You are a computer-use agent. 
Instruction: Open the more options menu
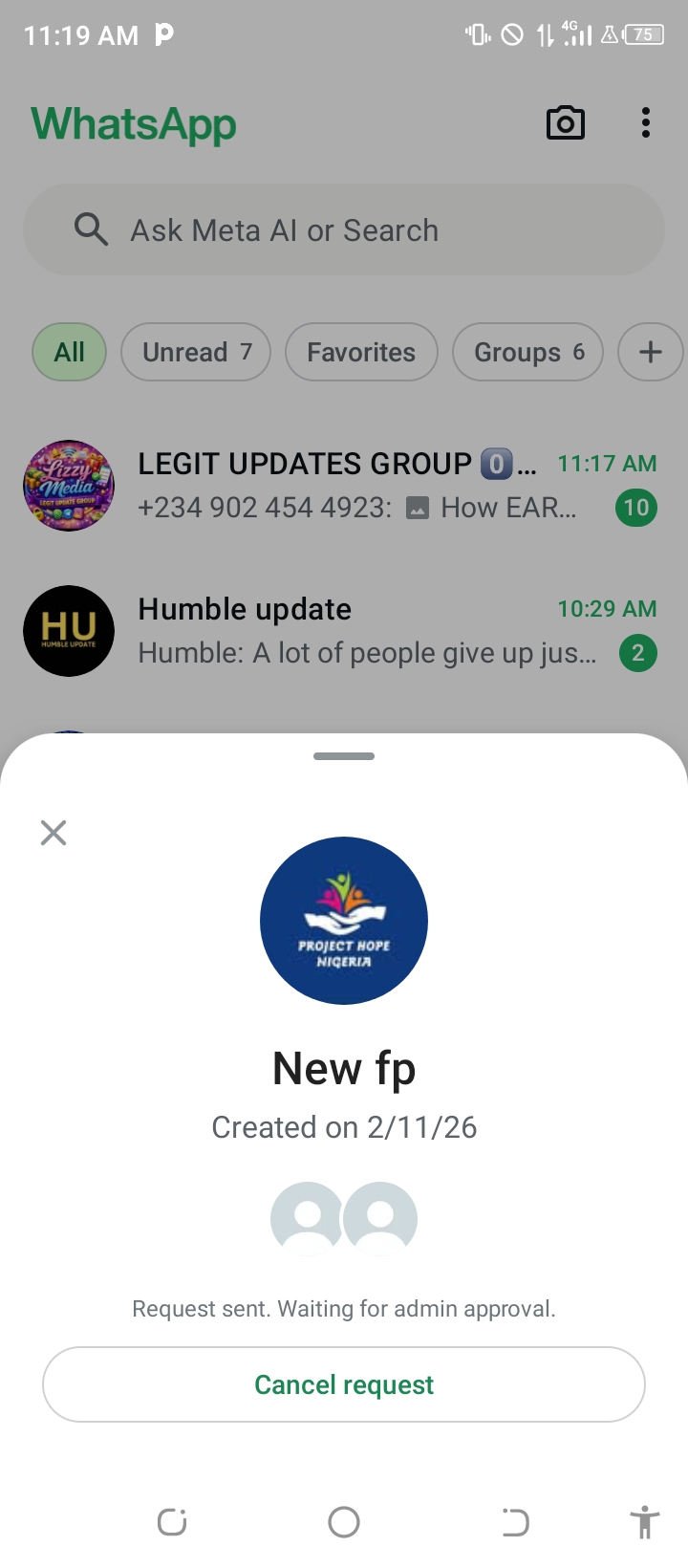pos(646,123)
